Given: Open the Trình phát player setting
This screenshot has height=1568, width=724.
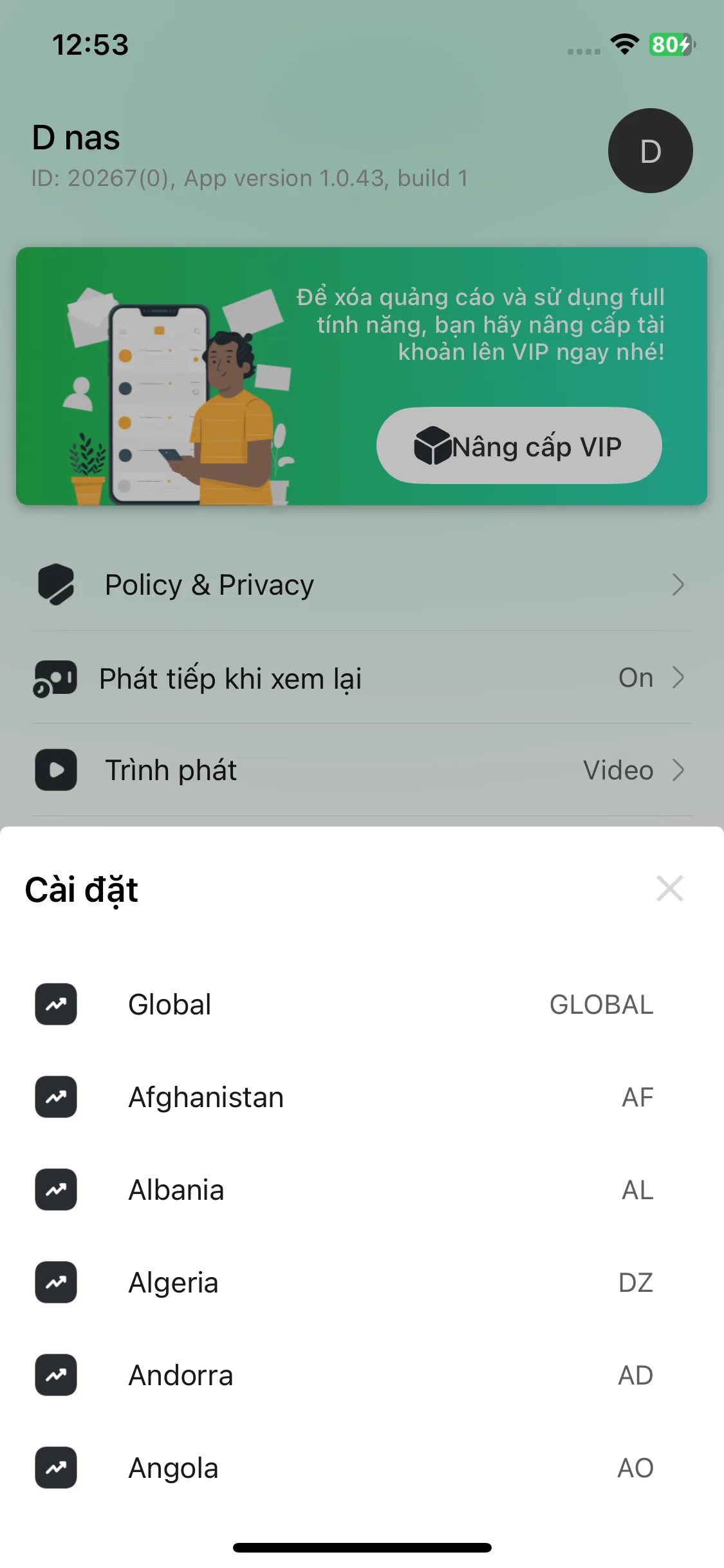Looking at the screenshot, I should point(362,770).
